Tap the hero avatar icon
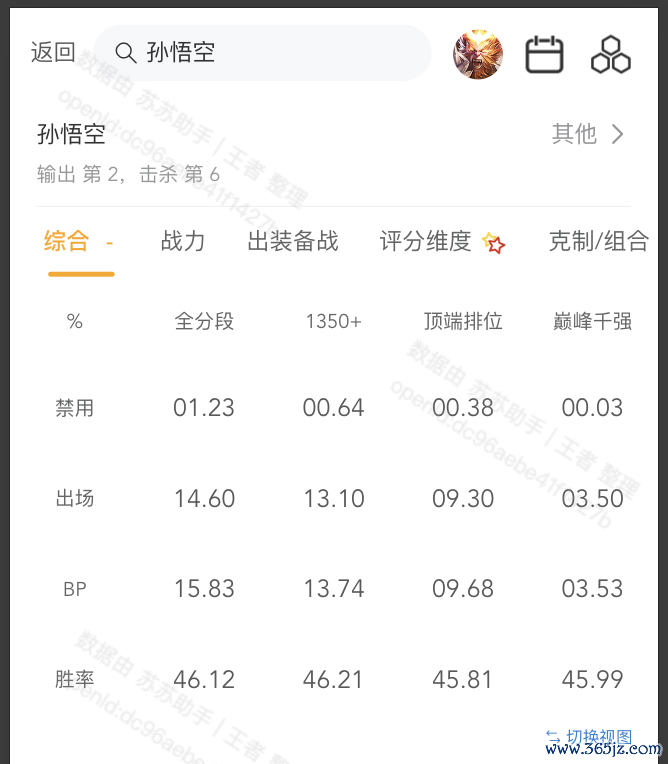Image resolution: width=668 pixels, height=764 pixels. click(x=478, y=54)
